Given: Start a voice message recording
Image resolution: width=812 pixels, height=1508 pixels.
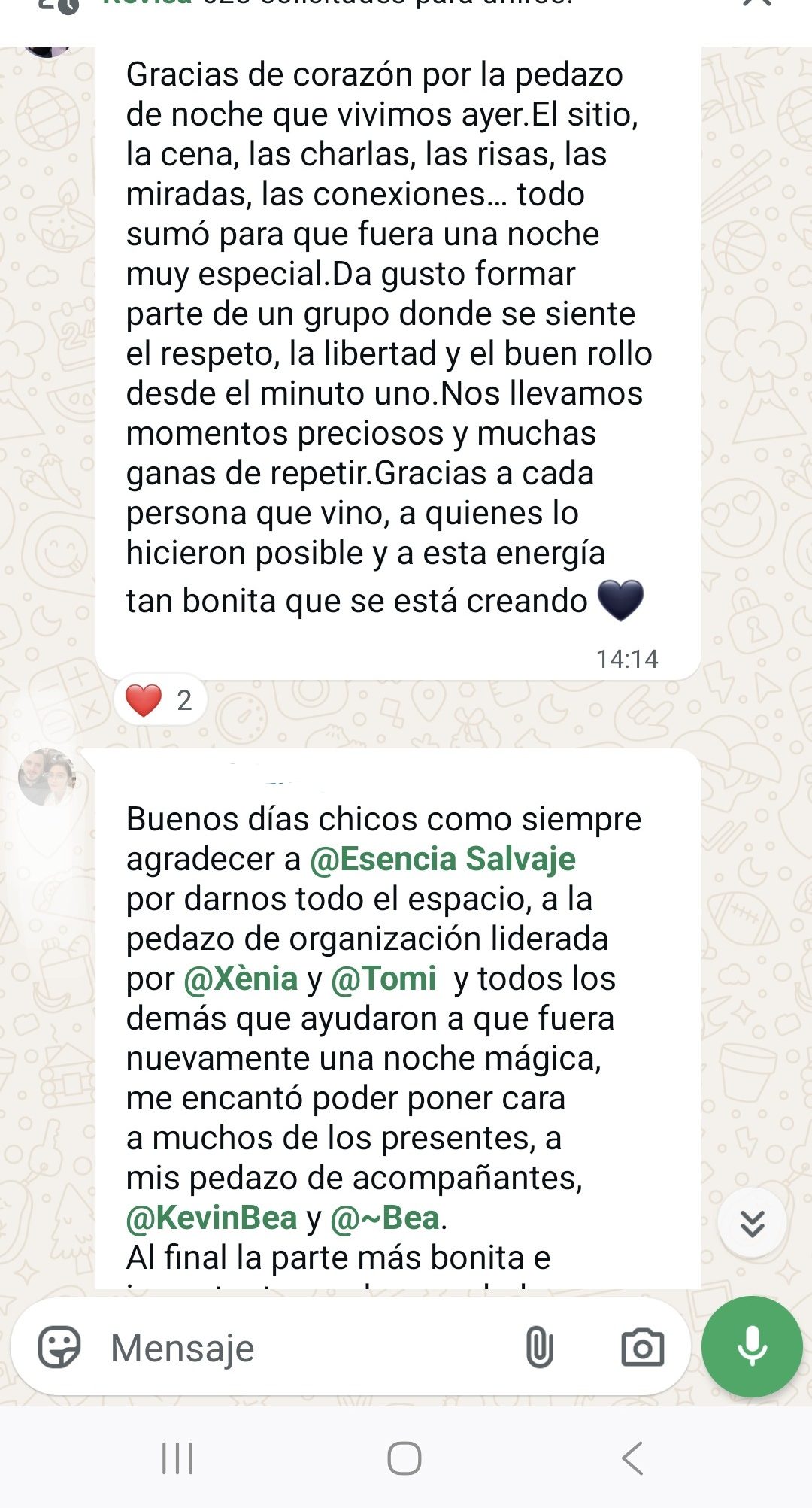Looking at the screenshot, I should point(752,1346).
